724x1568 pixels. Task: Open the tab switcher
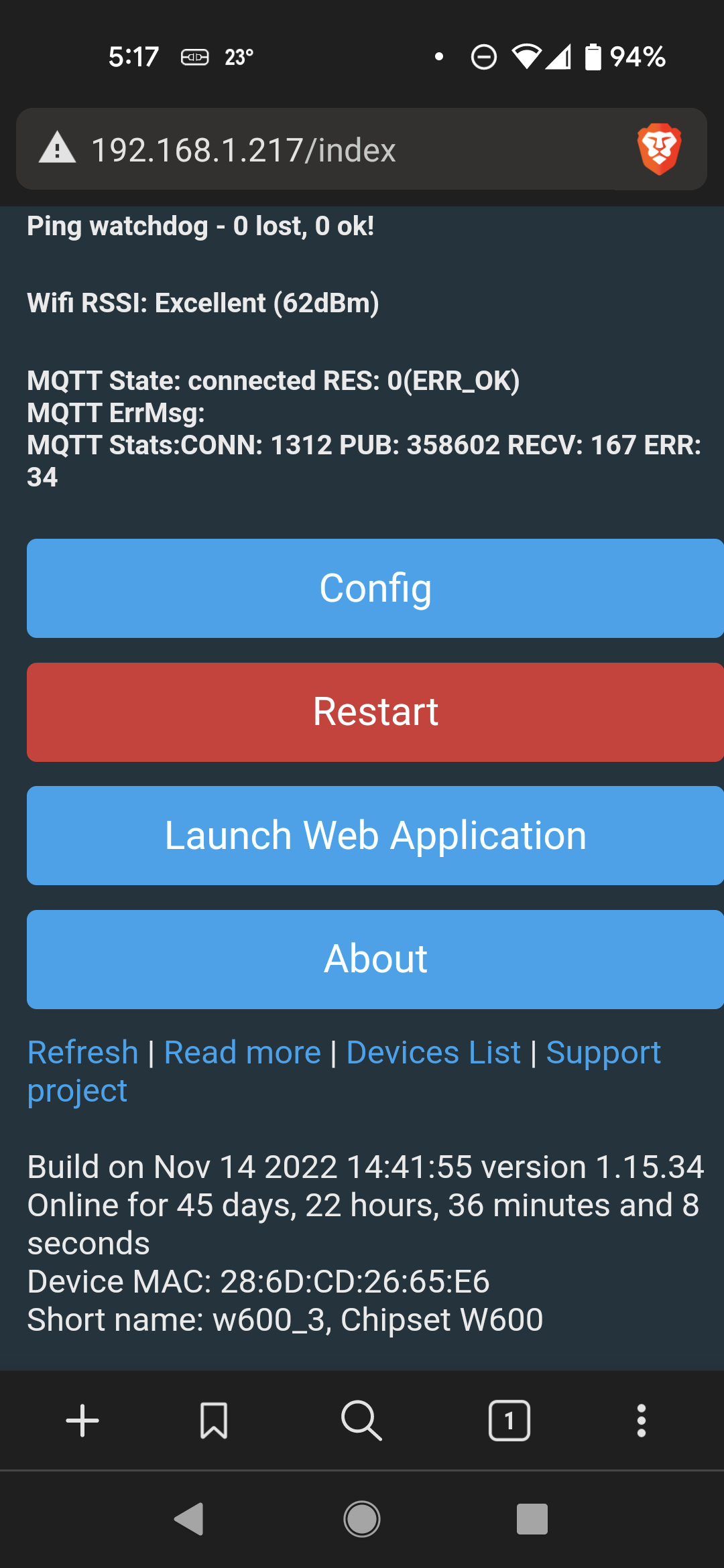click(x=509, y=1421)
